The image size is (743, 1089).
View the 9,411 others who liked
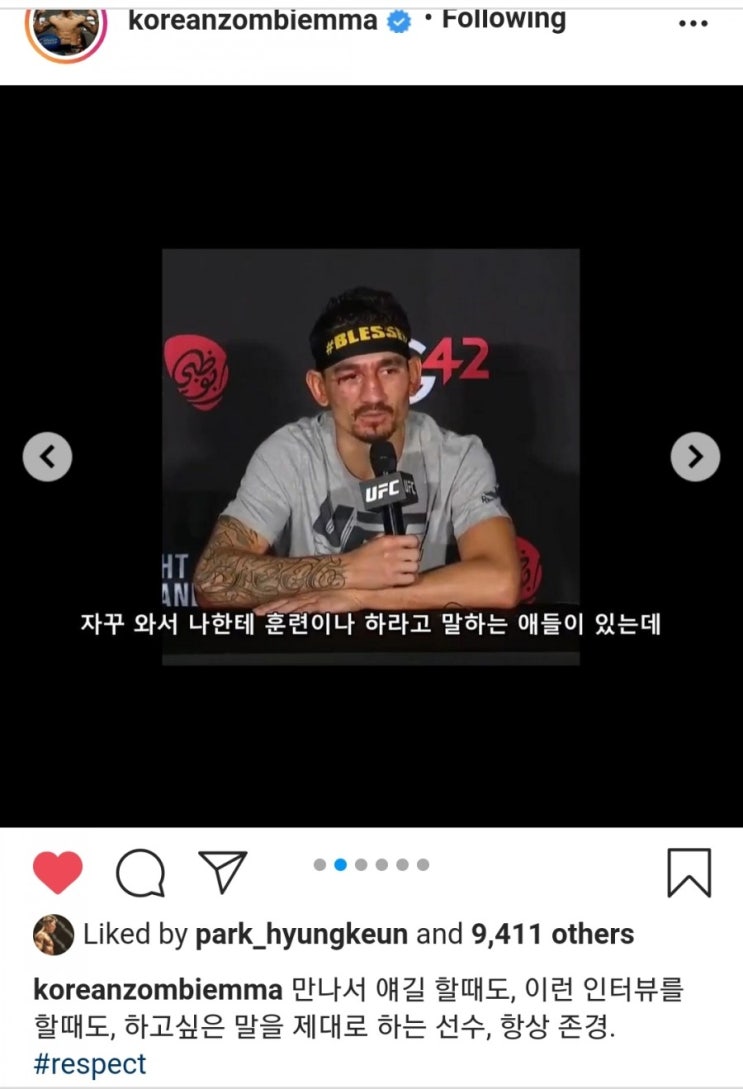point(552,935)
